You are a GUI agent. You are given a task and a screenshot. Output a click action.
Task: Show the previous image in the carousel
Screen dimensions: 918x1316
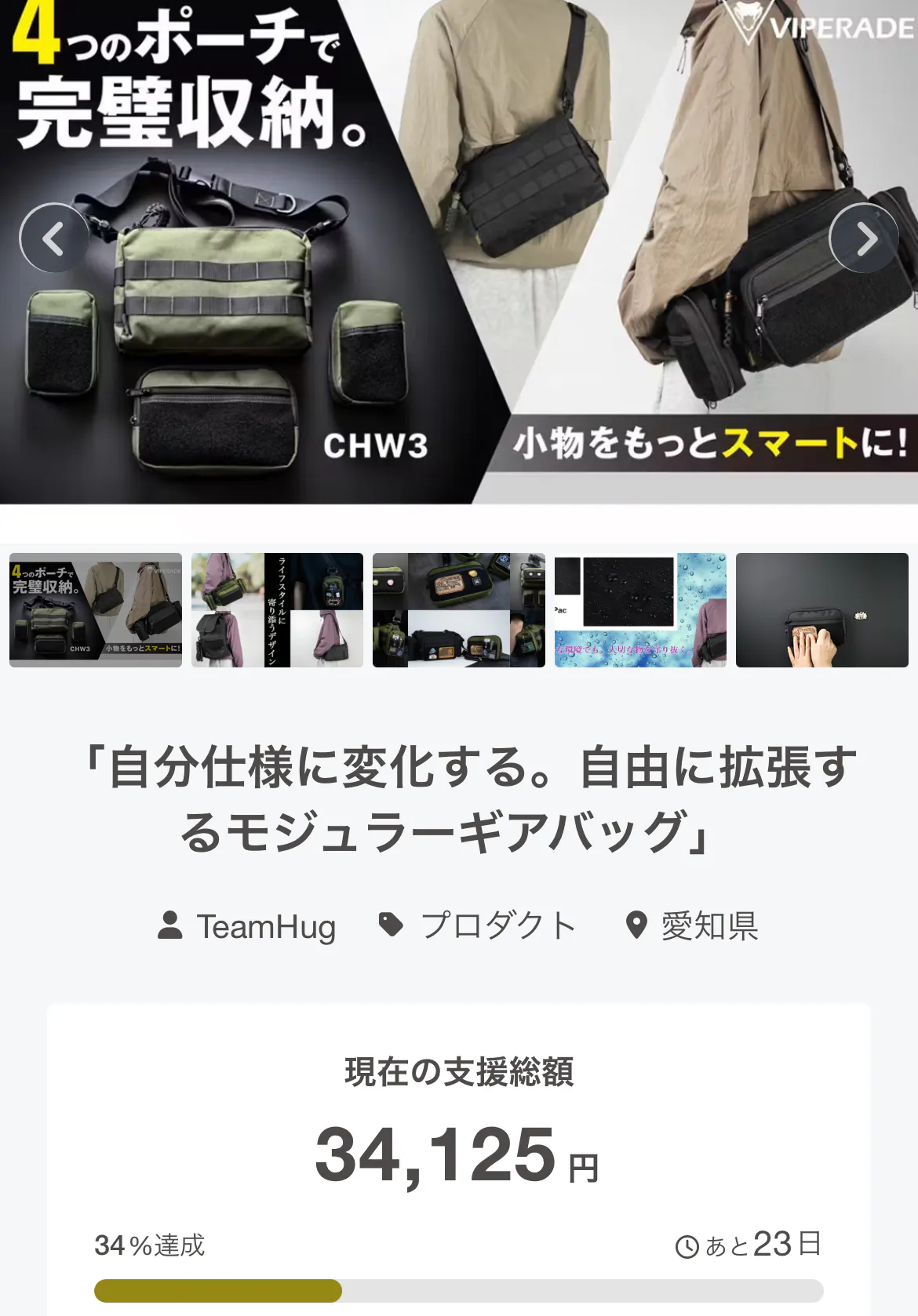click(x=53, y=238)
